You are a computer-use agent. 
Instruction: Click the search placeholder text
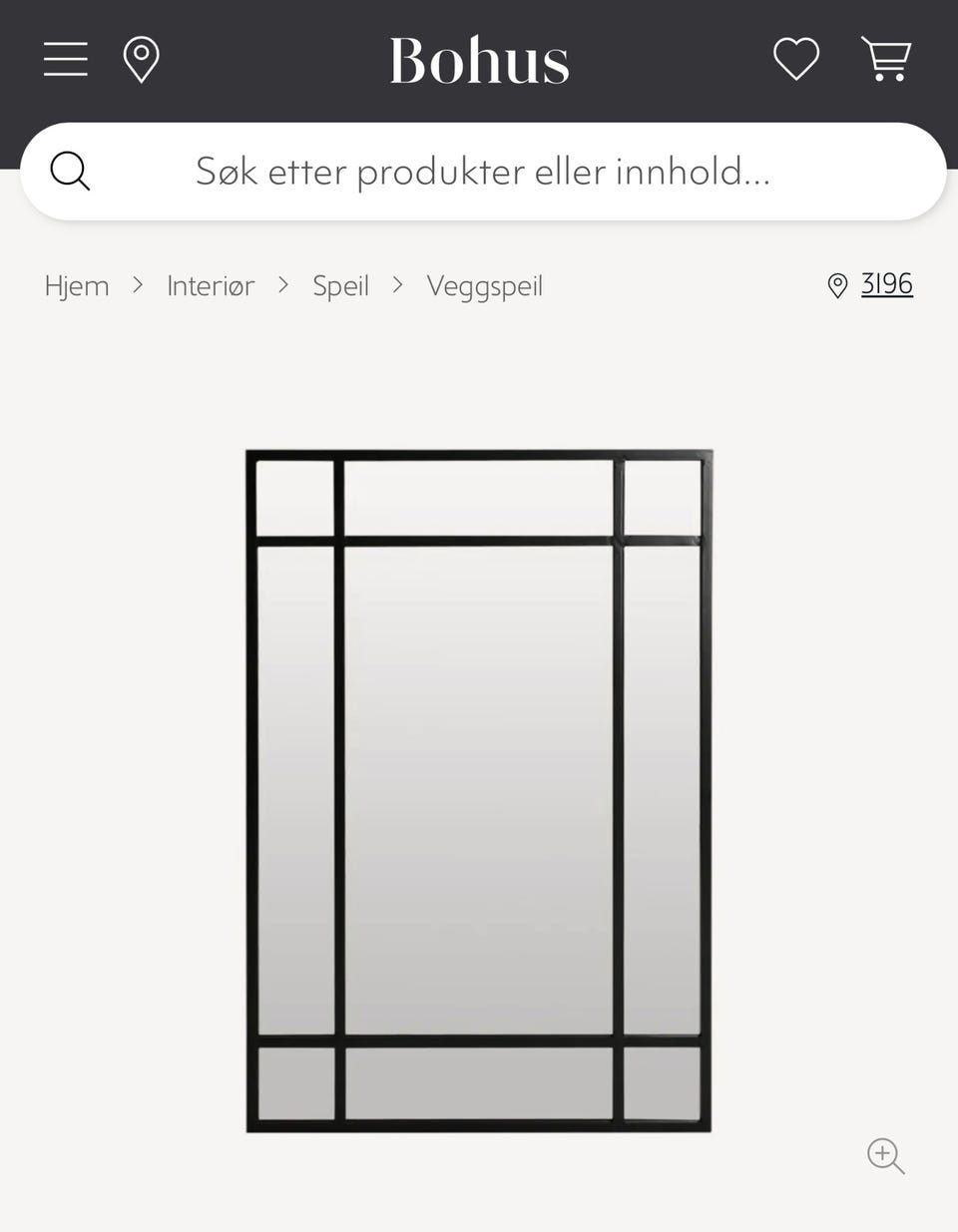[484, 172]
